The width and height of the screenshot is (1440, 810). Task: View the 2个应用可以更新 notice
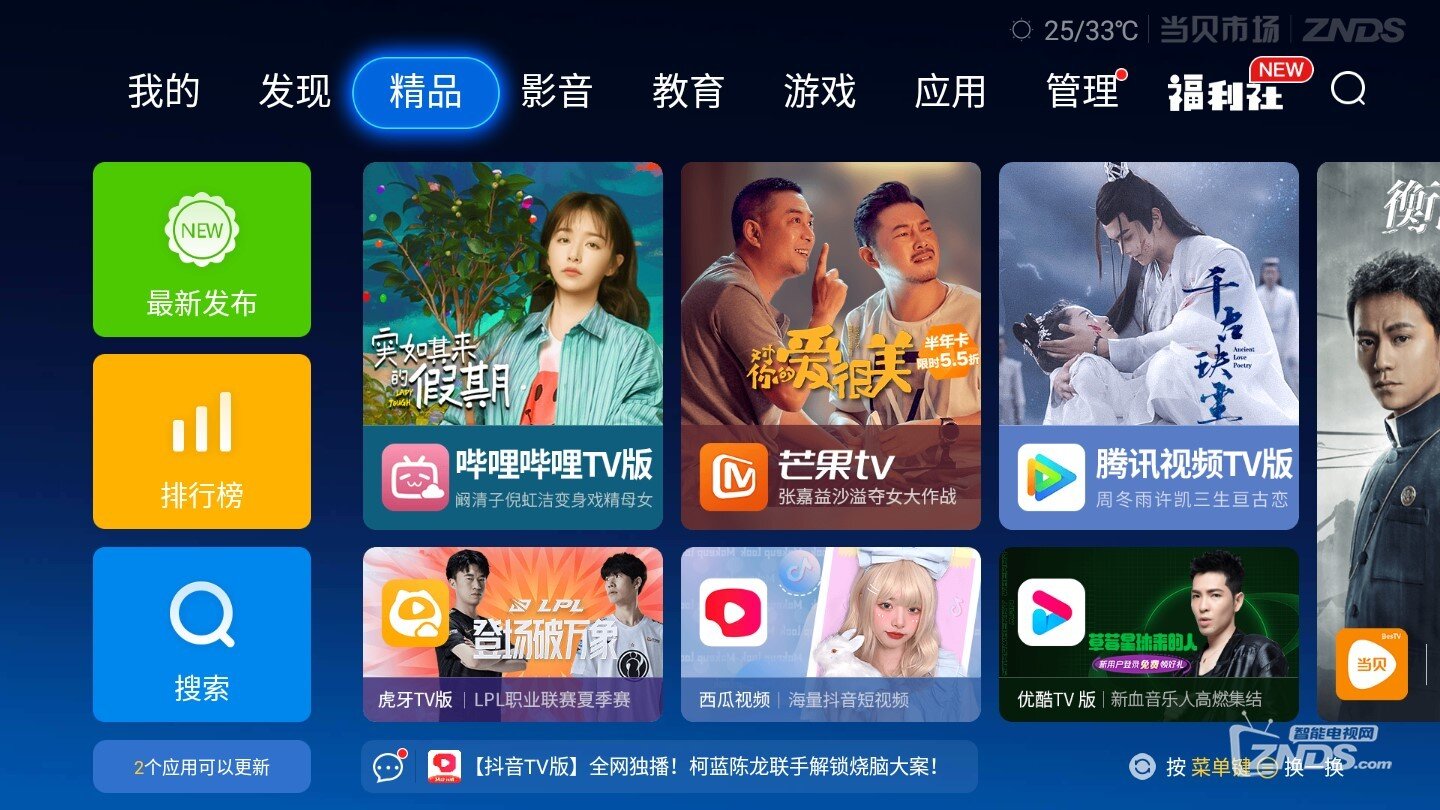tap(202, 767)
